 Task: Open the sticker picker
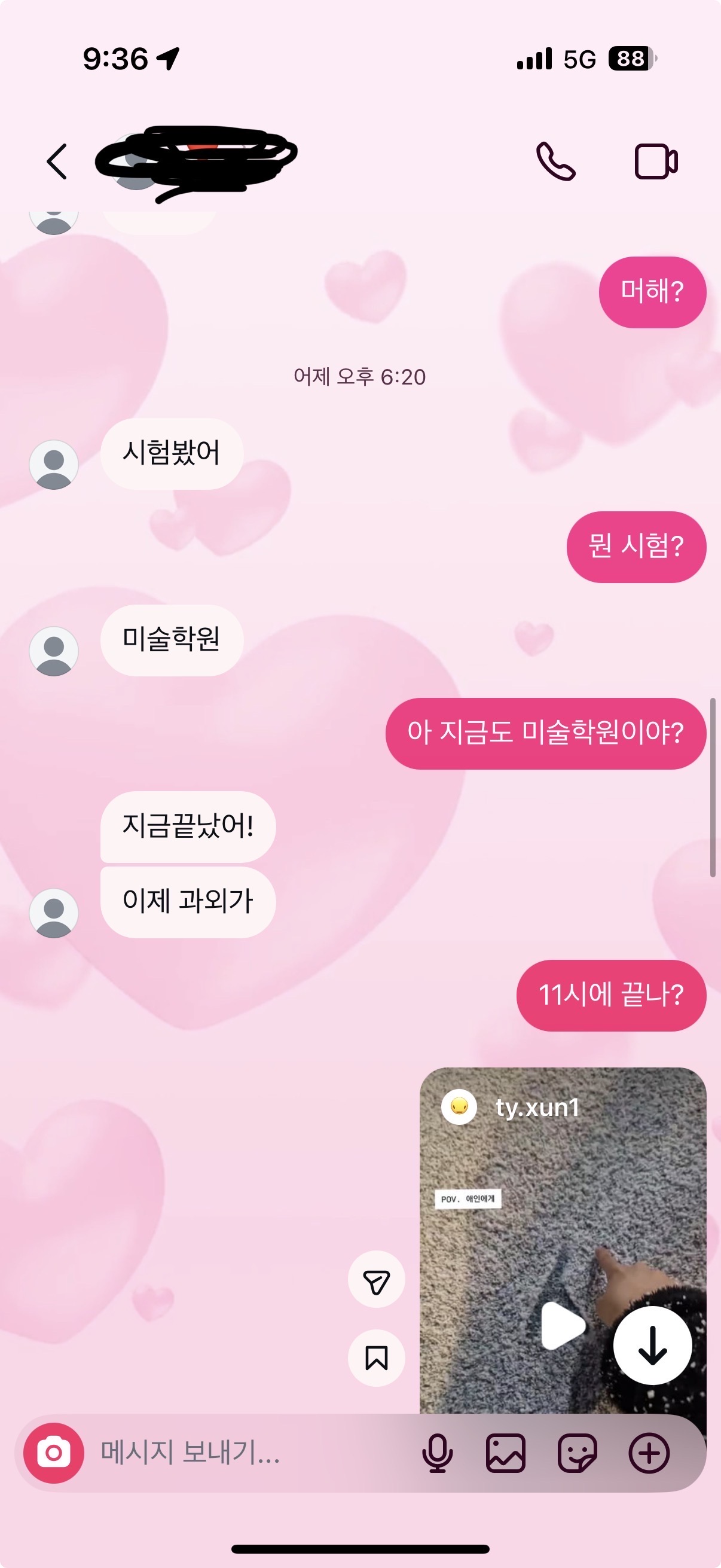578,1453
